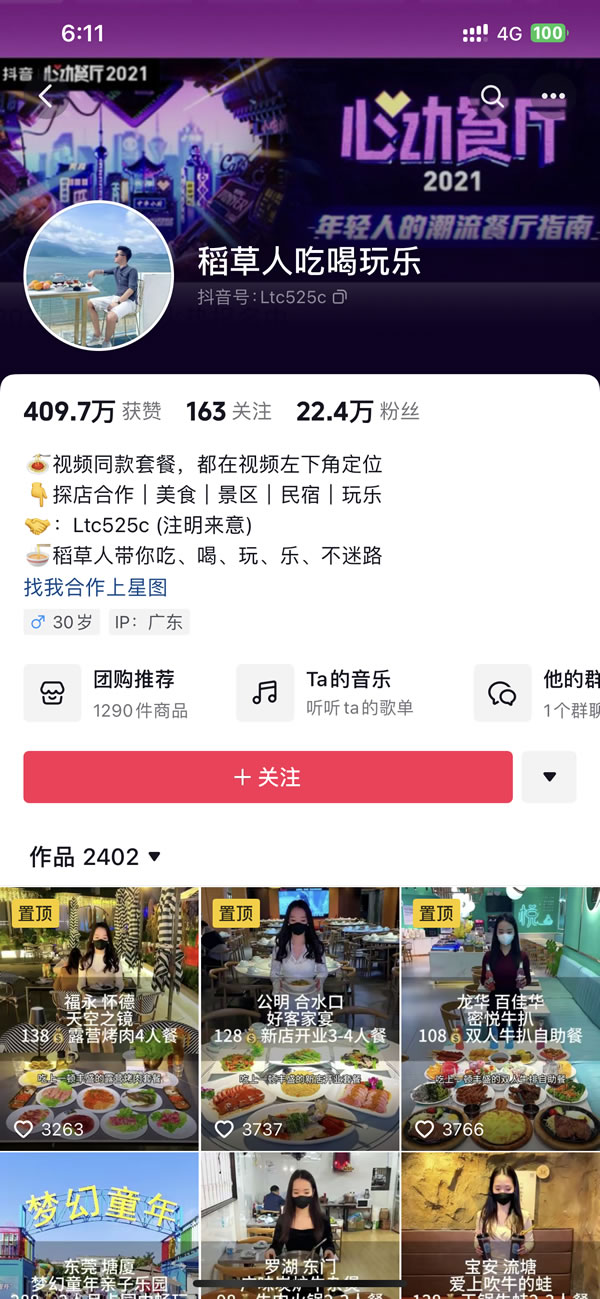
Task: Go back using the top-left arrow
Action: point(45,96)
